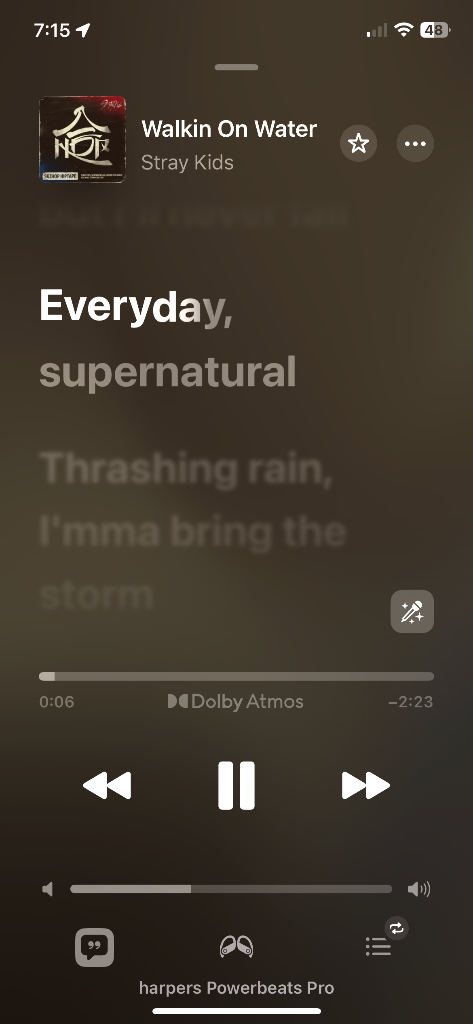The width and height of the screenshot is (473, 1024).
Task: Skip to the next track
Action: point(365,785)
